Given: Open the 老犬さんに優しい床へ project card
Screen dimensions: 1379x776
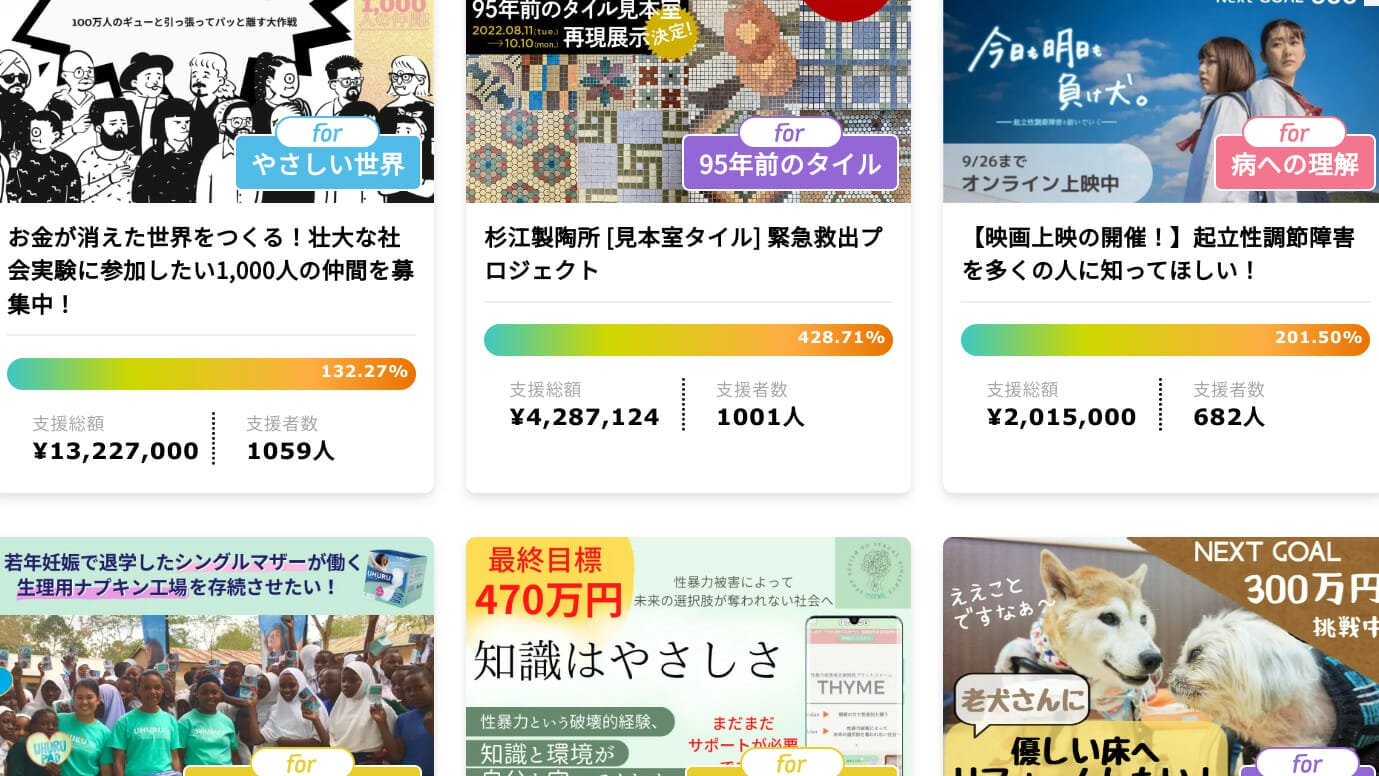Looking at the screenshot, I should (1160, 660).
